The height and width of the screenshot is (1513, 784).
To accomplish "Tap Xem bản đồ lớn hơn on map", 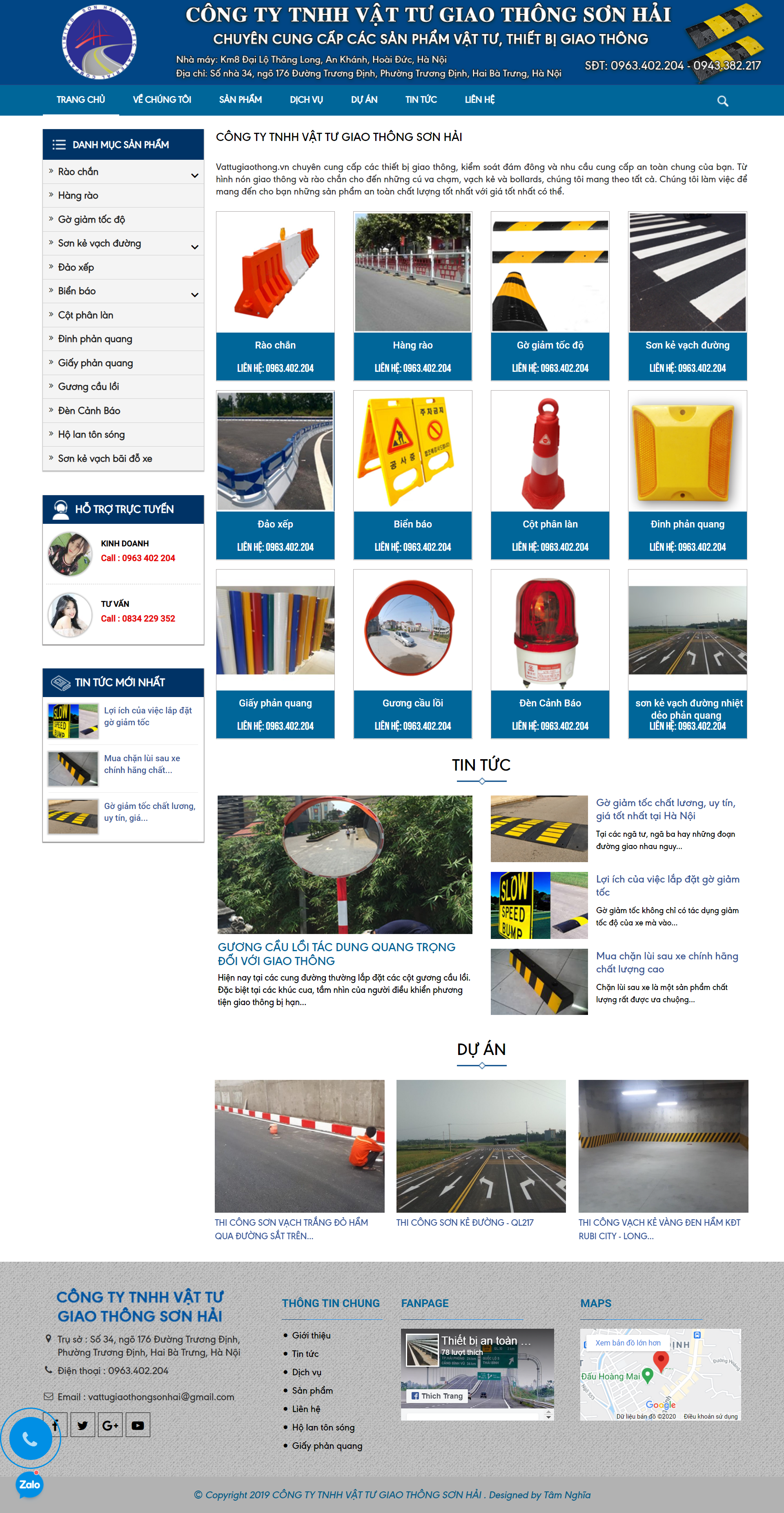I will [627, 1343].
